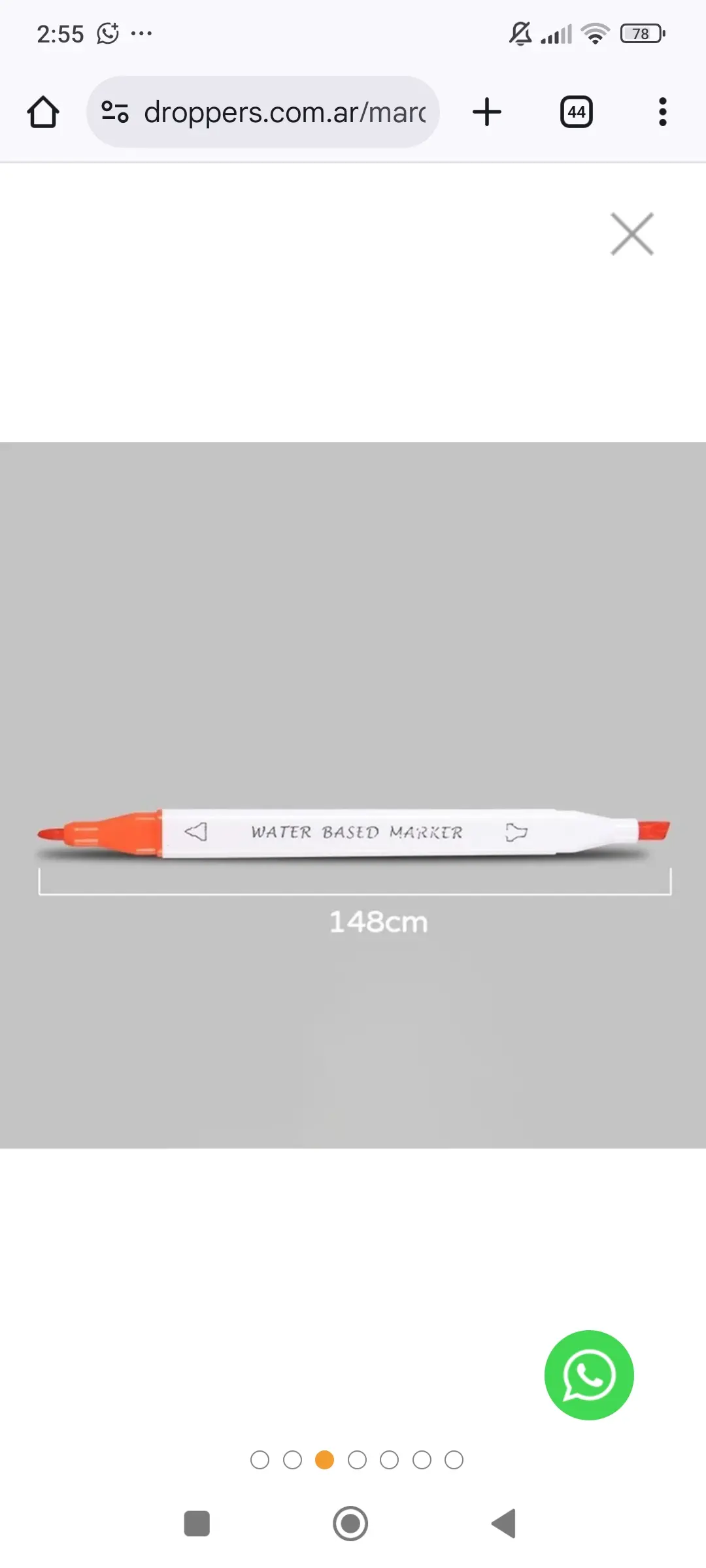
Task: Jump to the fifth image dot
Action: pos(389,1460)
